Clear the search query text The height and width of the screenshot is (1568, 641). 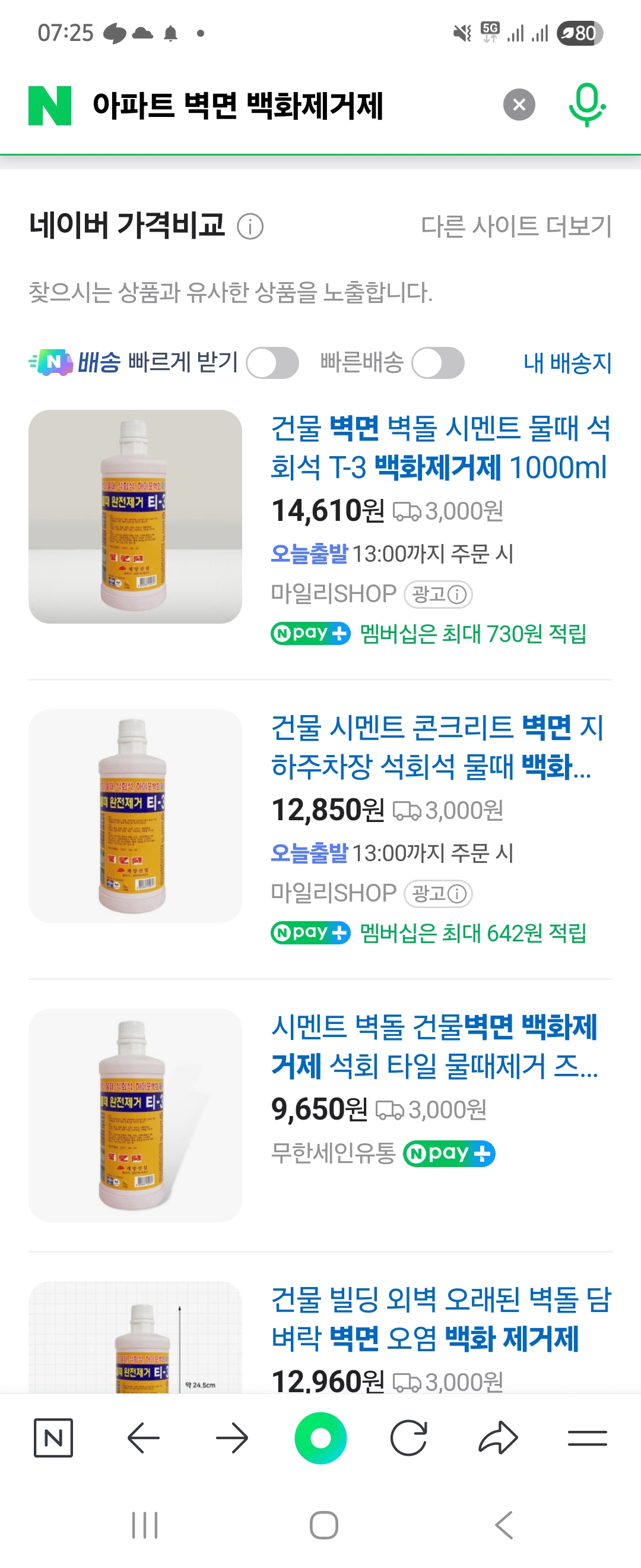tap(519, 105)
